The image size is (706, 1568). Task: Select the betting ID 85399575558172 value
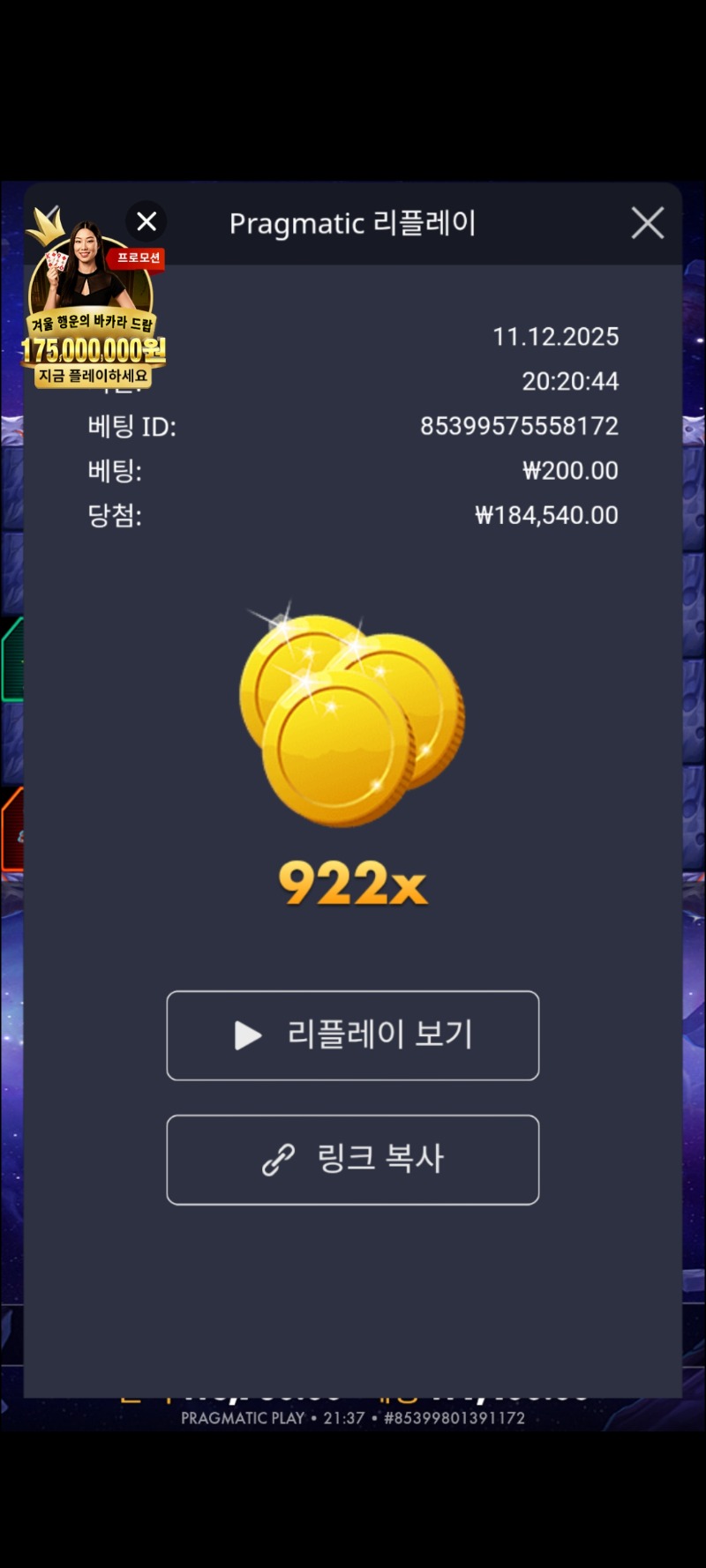click(518, 426)
